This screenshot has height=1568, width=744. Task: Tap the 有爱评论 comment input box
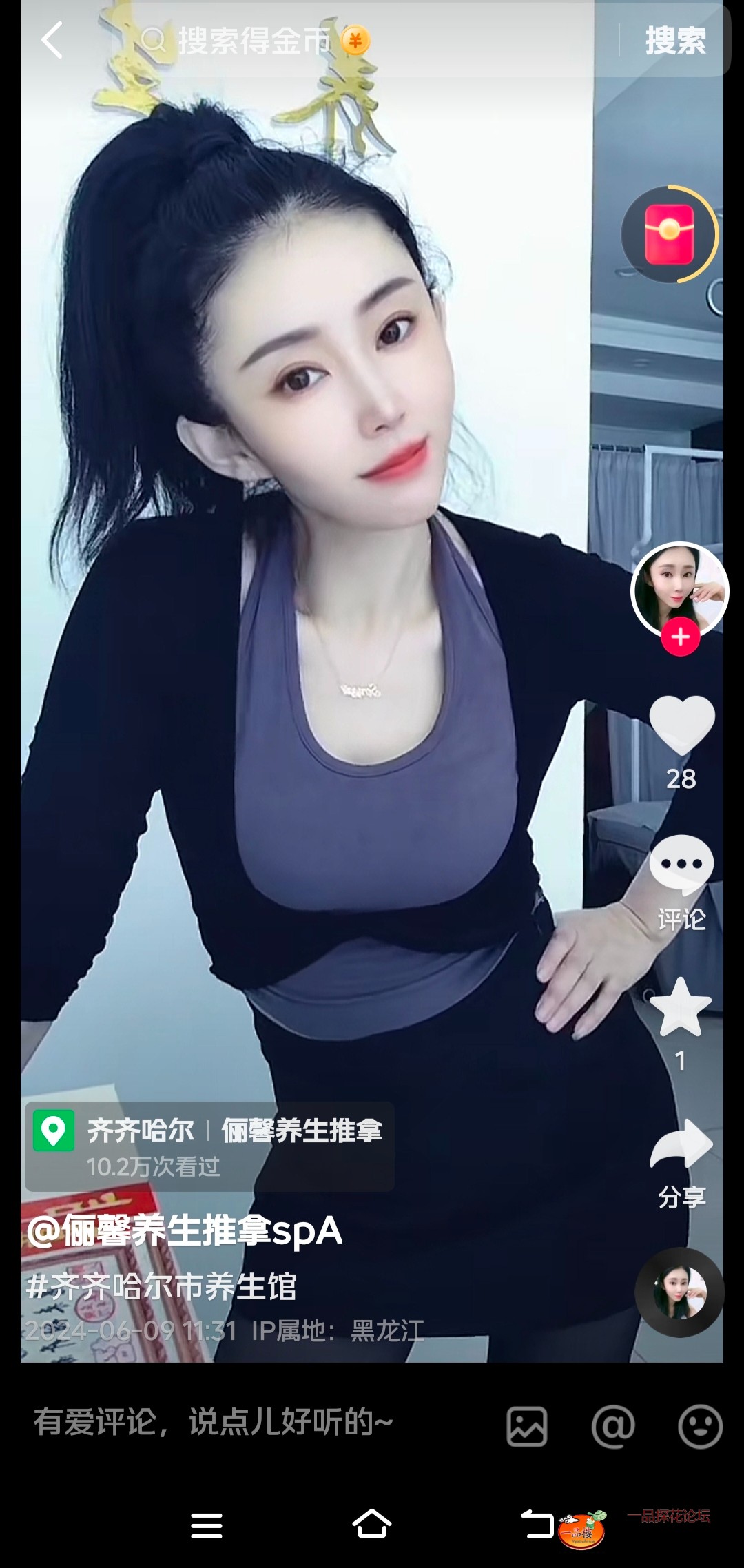[x=214, y=1422]
